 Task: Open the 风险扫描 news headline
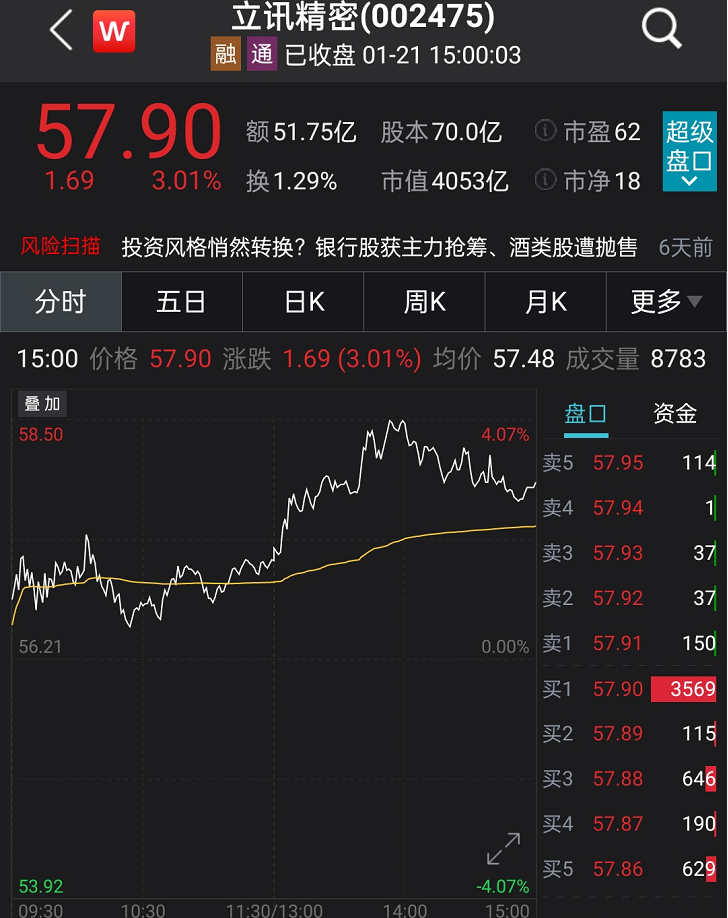point(378,247)
